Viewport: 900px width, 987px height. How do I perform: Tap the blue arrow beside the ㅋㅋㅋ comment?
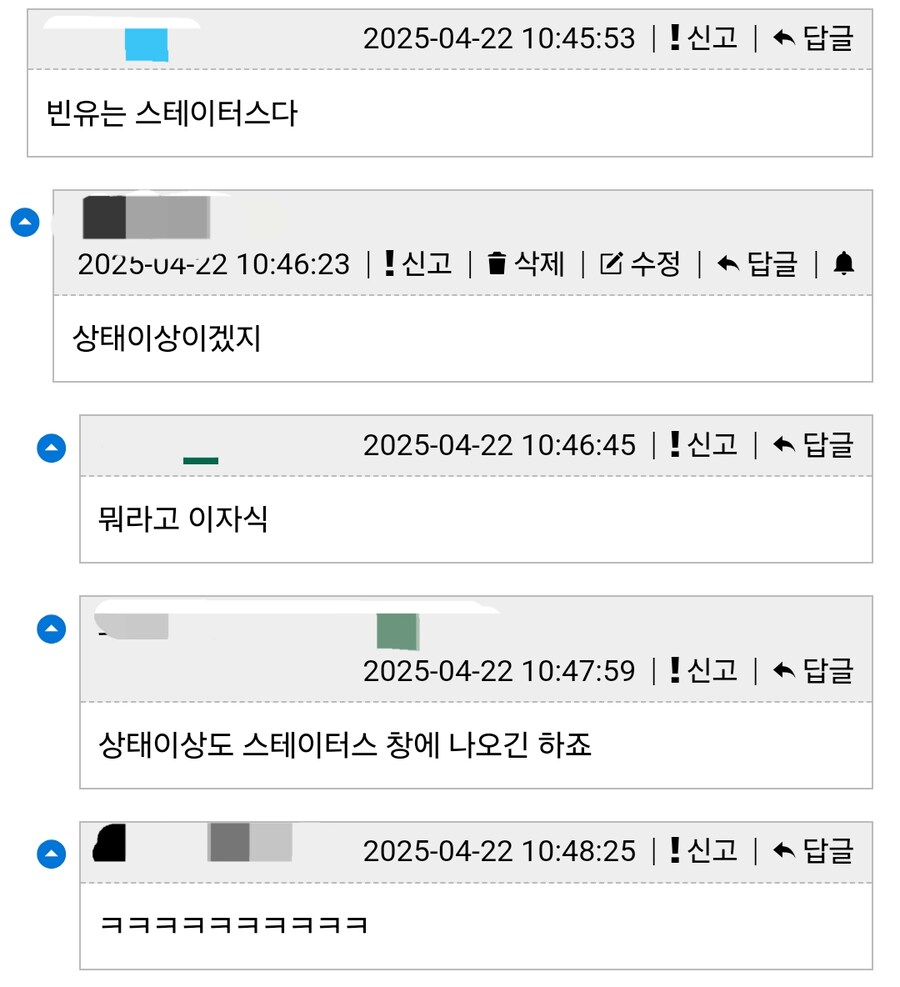[x=51, y=855]
